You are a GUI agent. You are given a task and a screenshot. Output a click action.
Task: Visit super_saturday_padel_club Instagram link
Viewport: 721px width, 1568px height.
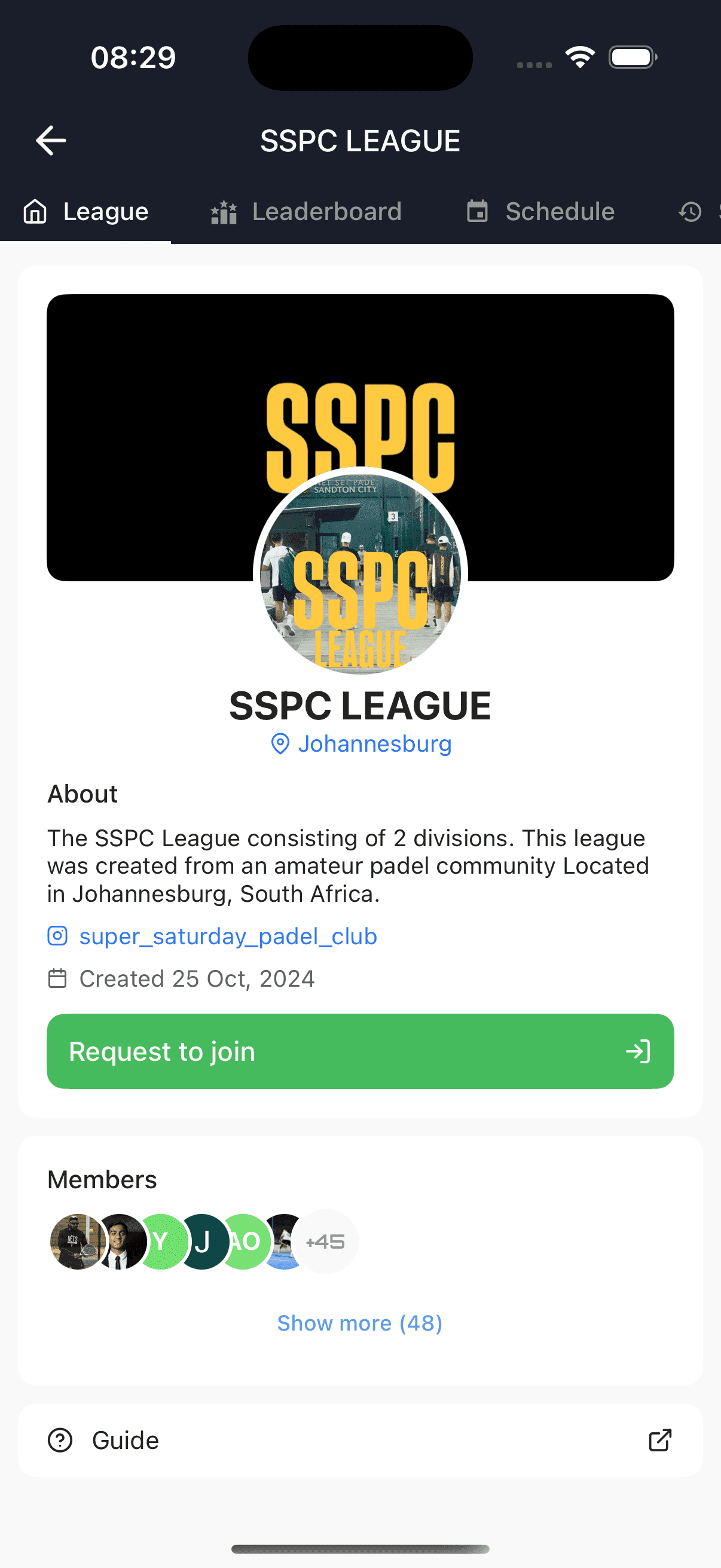(228, 936)
